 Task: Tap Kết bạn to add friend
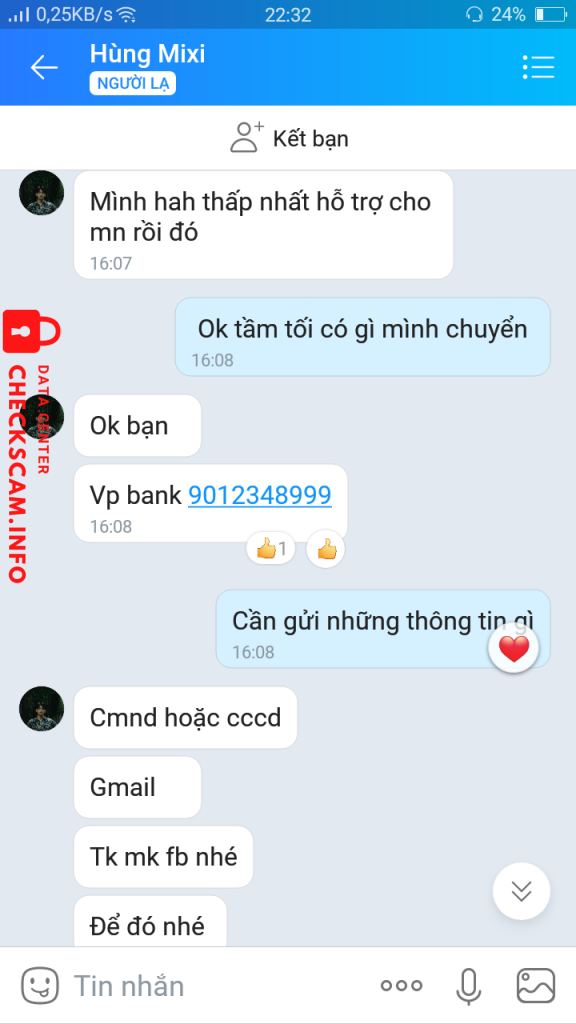(289, 138)
